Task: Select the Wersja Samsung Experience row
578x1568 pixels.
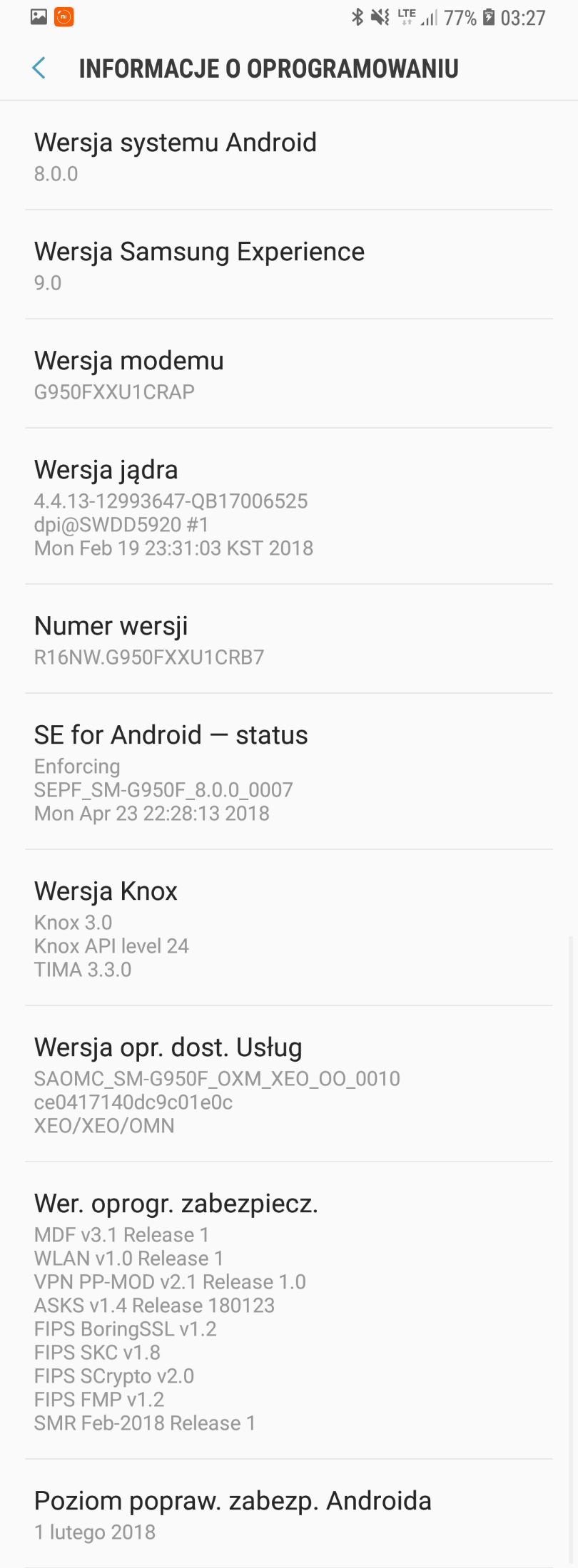Action: 288,265
